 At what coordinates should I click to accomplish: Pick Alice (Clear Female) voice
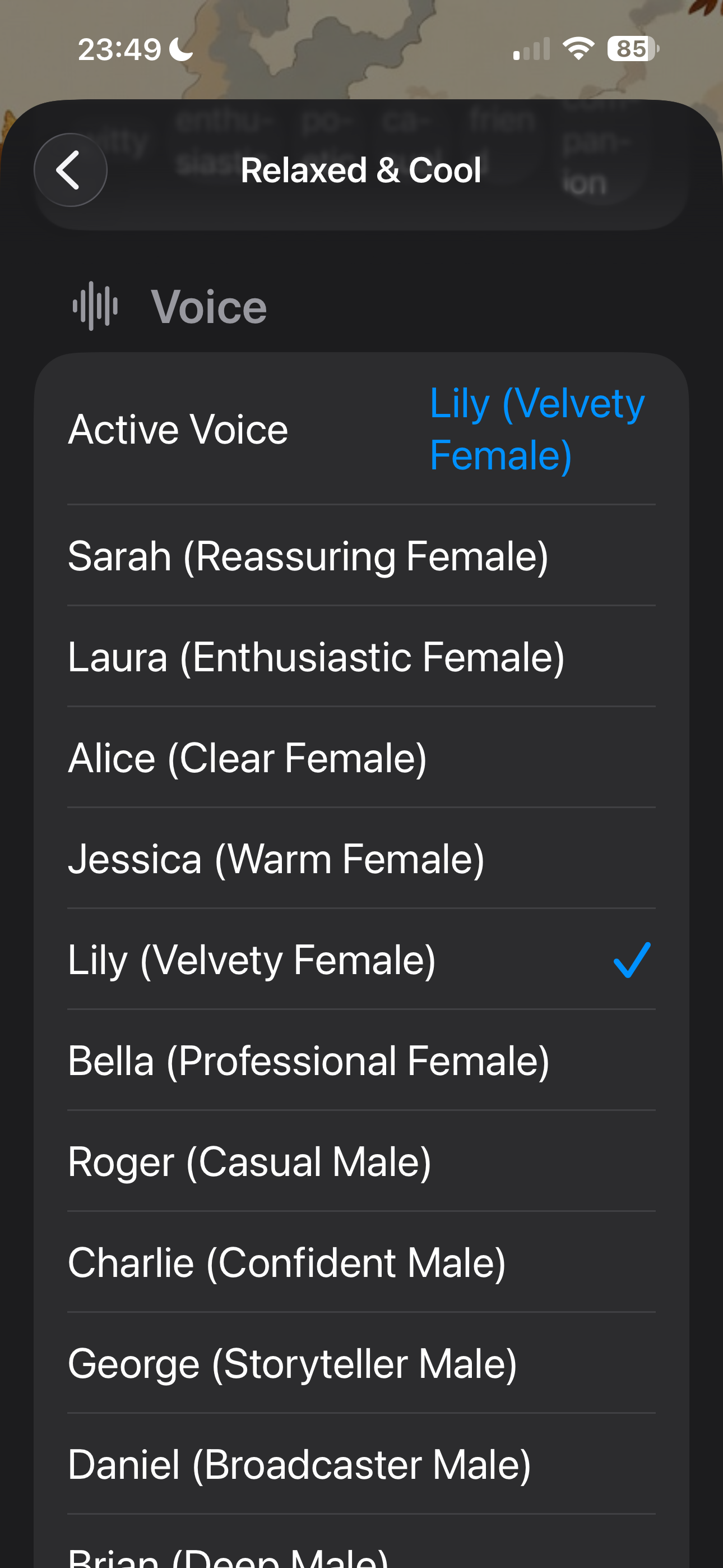tap(248, 757)
